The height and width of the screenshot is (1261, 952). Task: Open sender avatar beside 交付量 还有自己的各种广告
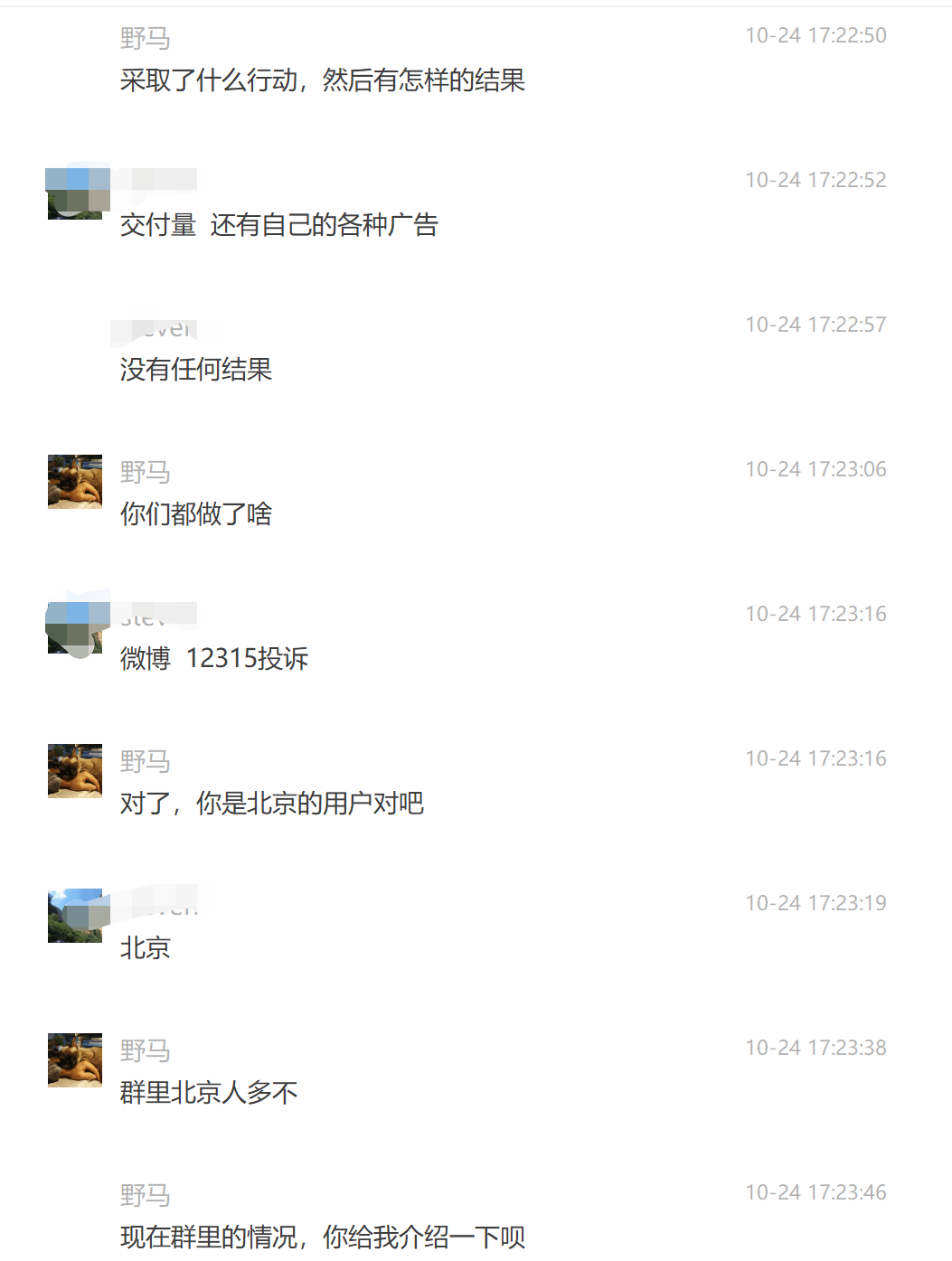75,194
